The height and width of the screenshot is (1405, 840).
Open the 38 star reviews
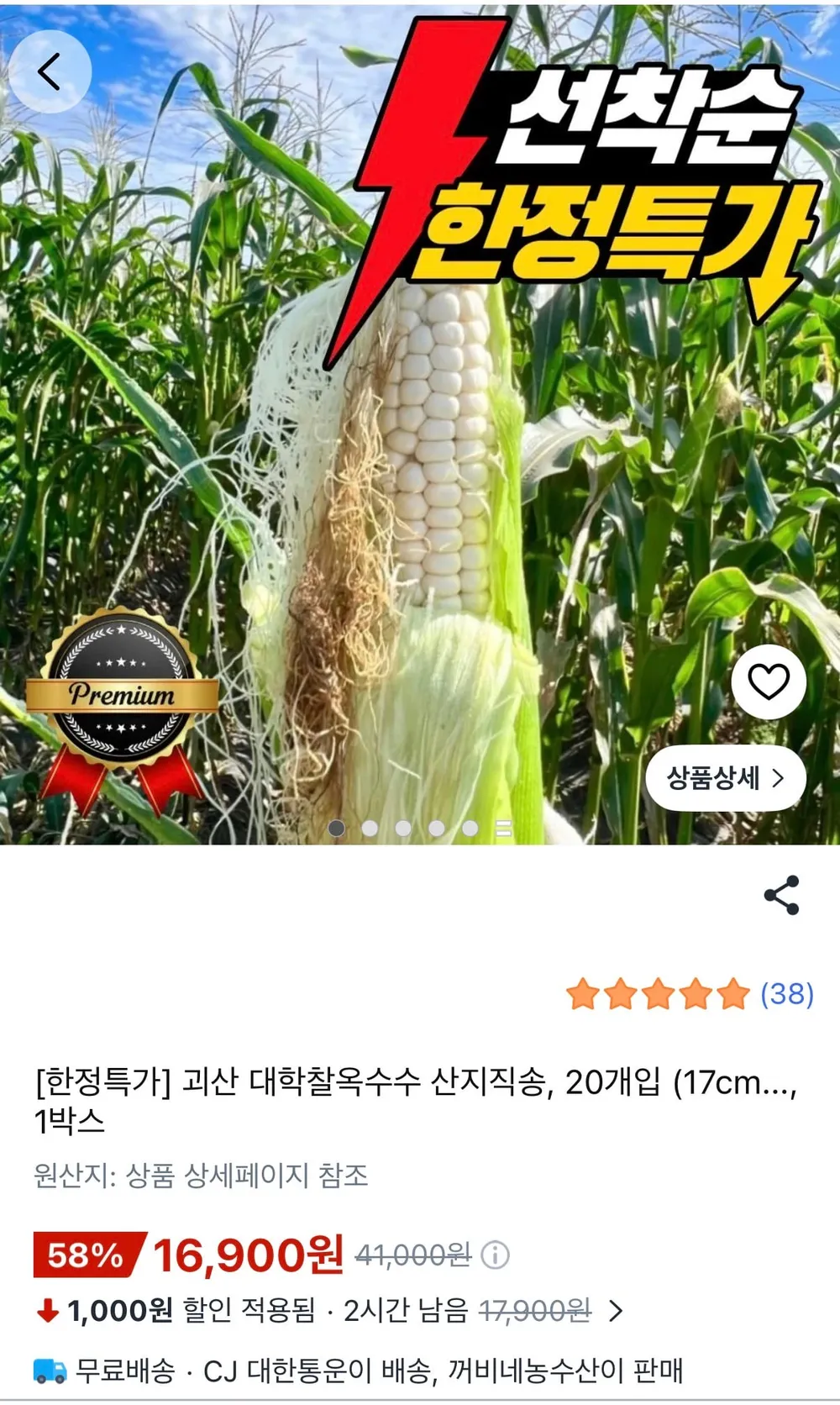point(690,993)
